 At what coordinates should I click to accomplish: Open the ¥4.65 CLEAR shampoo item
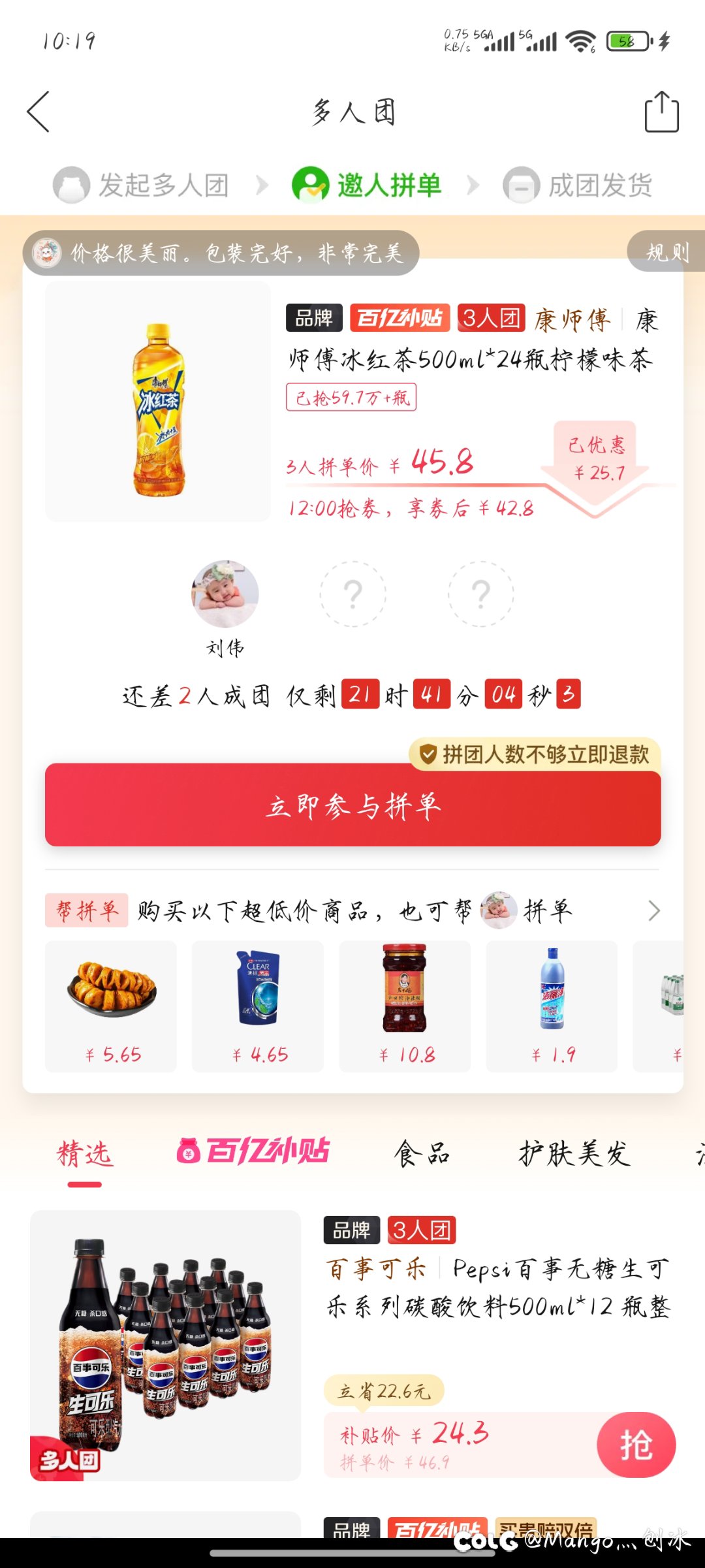[x=258, y=1006]
